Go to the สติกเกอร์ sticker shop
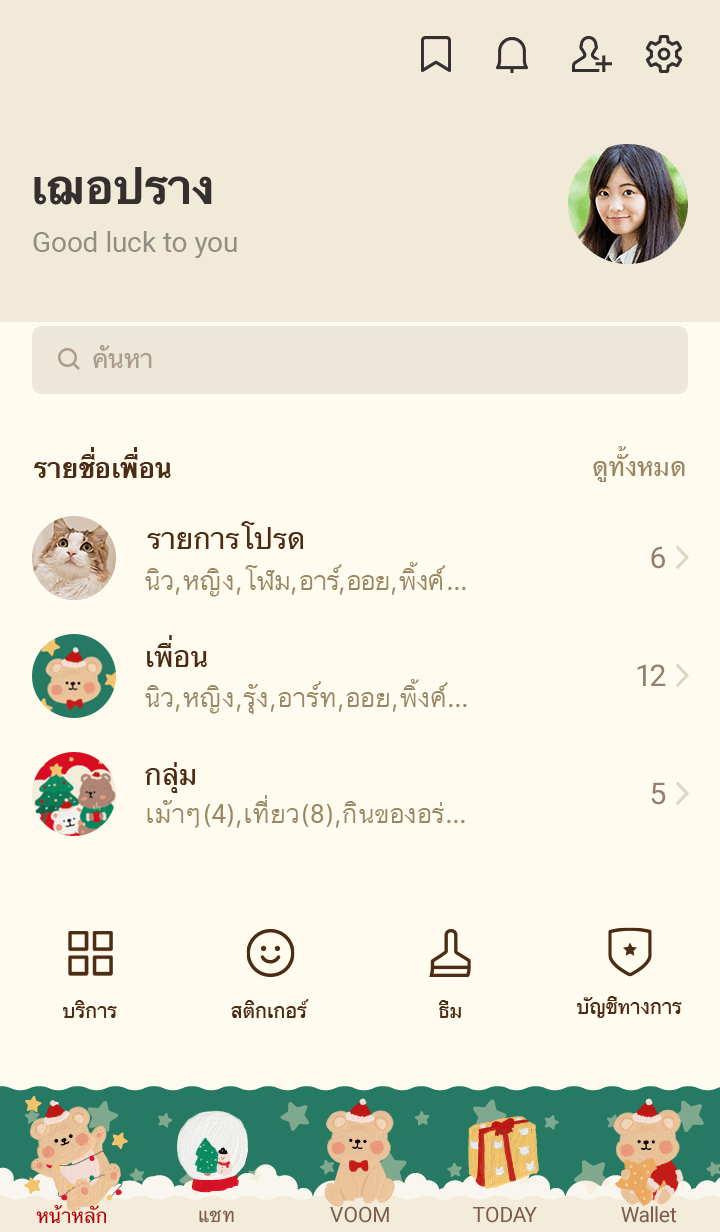Screen dimensions: 720x1232 click(270, 973)
